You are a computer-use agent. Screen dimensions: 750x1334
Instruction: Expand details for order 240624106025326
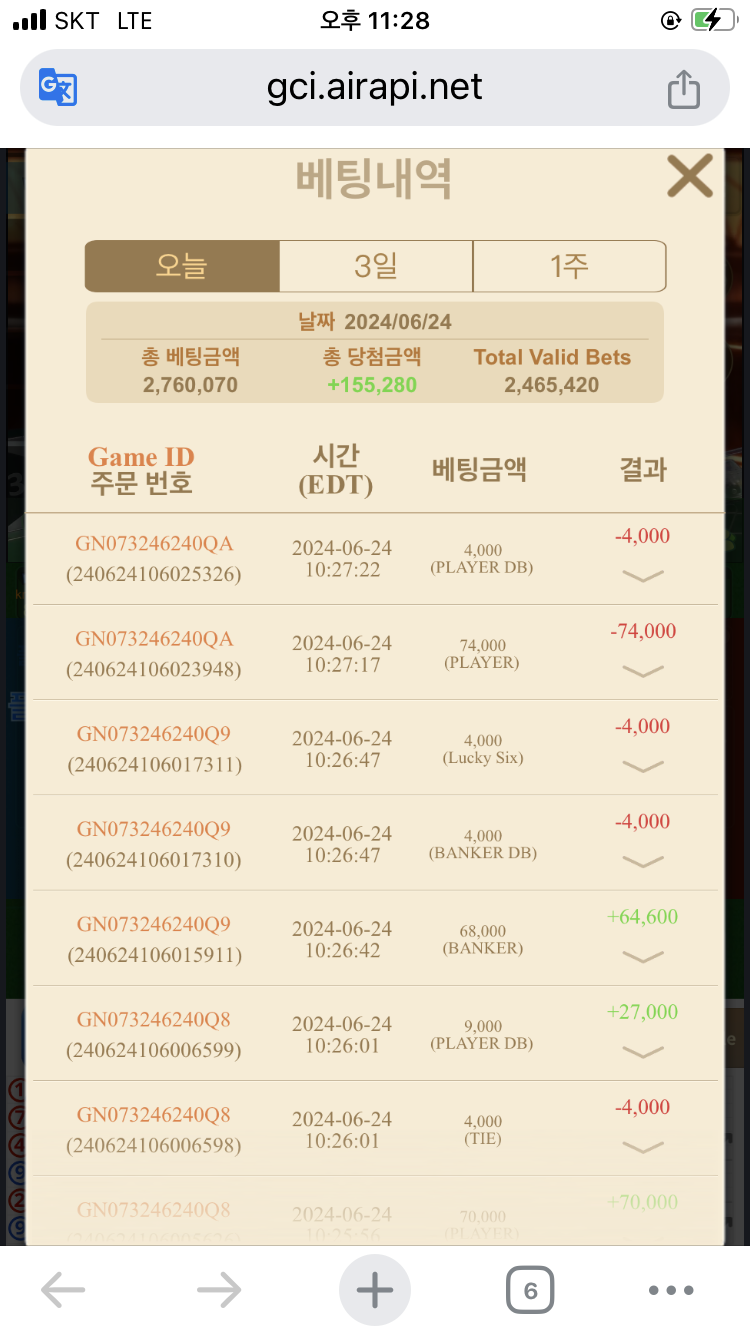coord(643,576)
